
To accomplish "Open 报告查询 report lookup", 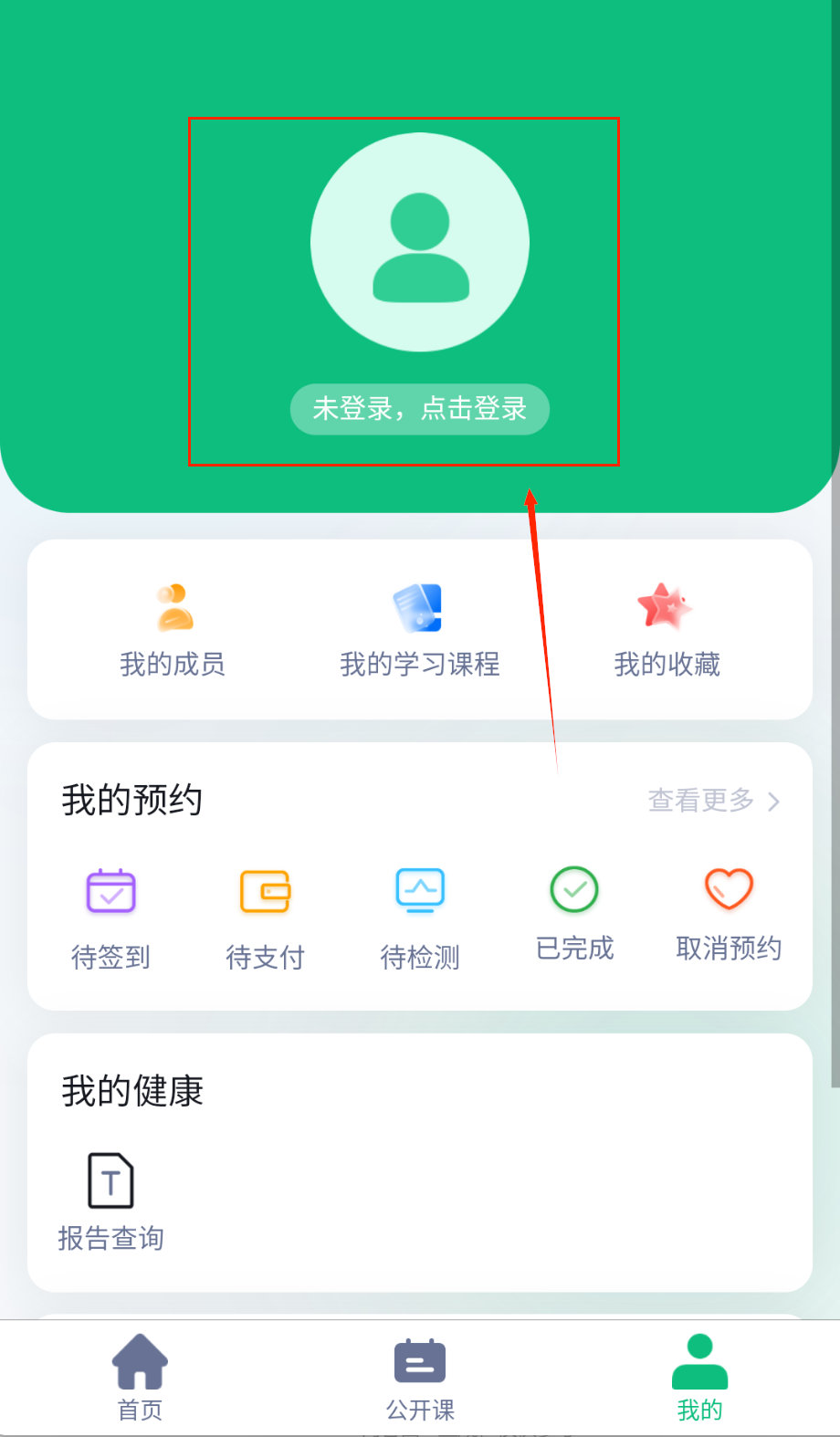I will 110,1201.
